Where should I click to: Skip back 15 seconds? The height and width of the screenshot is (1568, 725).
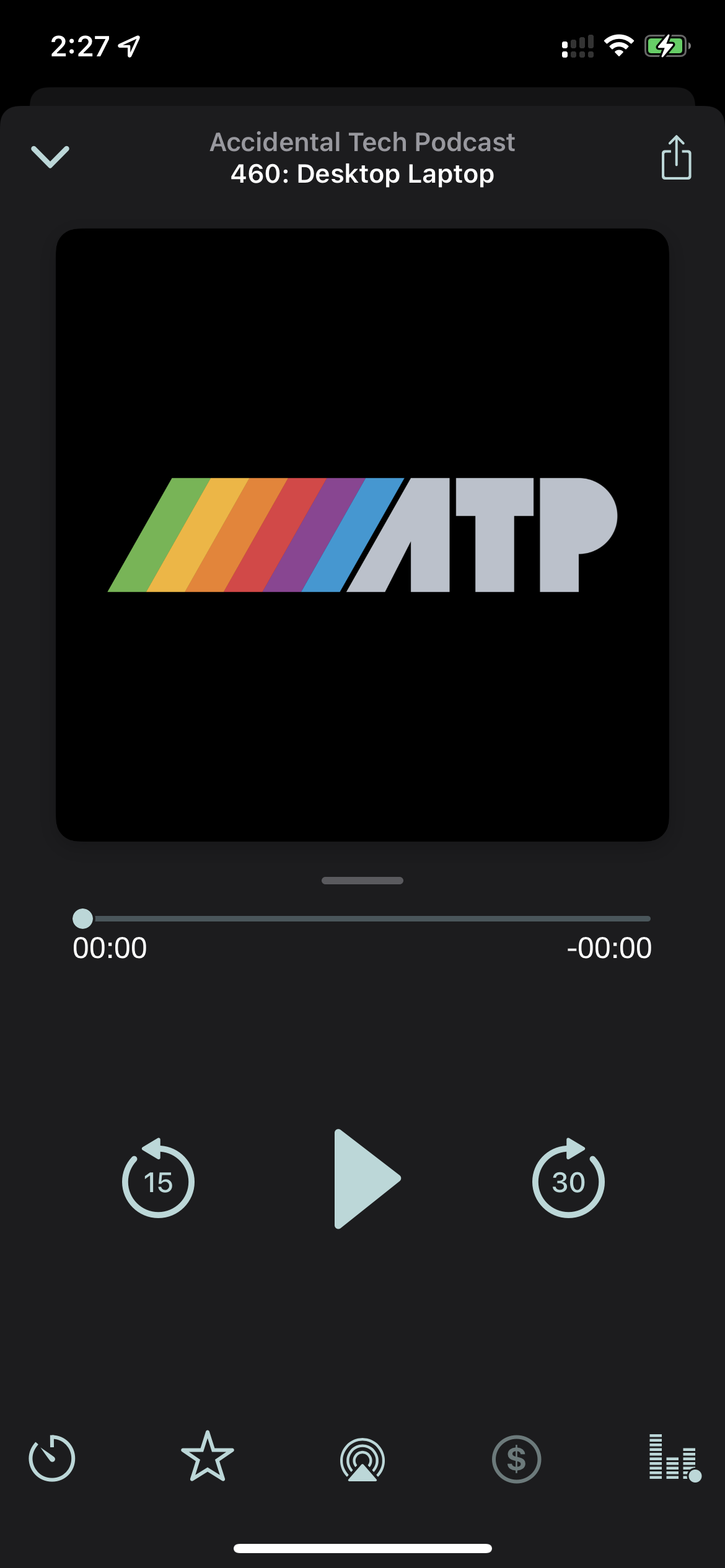[x=158, y=1178]
